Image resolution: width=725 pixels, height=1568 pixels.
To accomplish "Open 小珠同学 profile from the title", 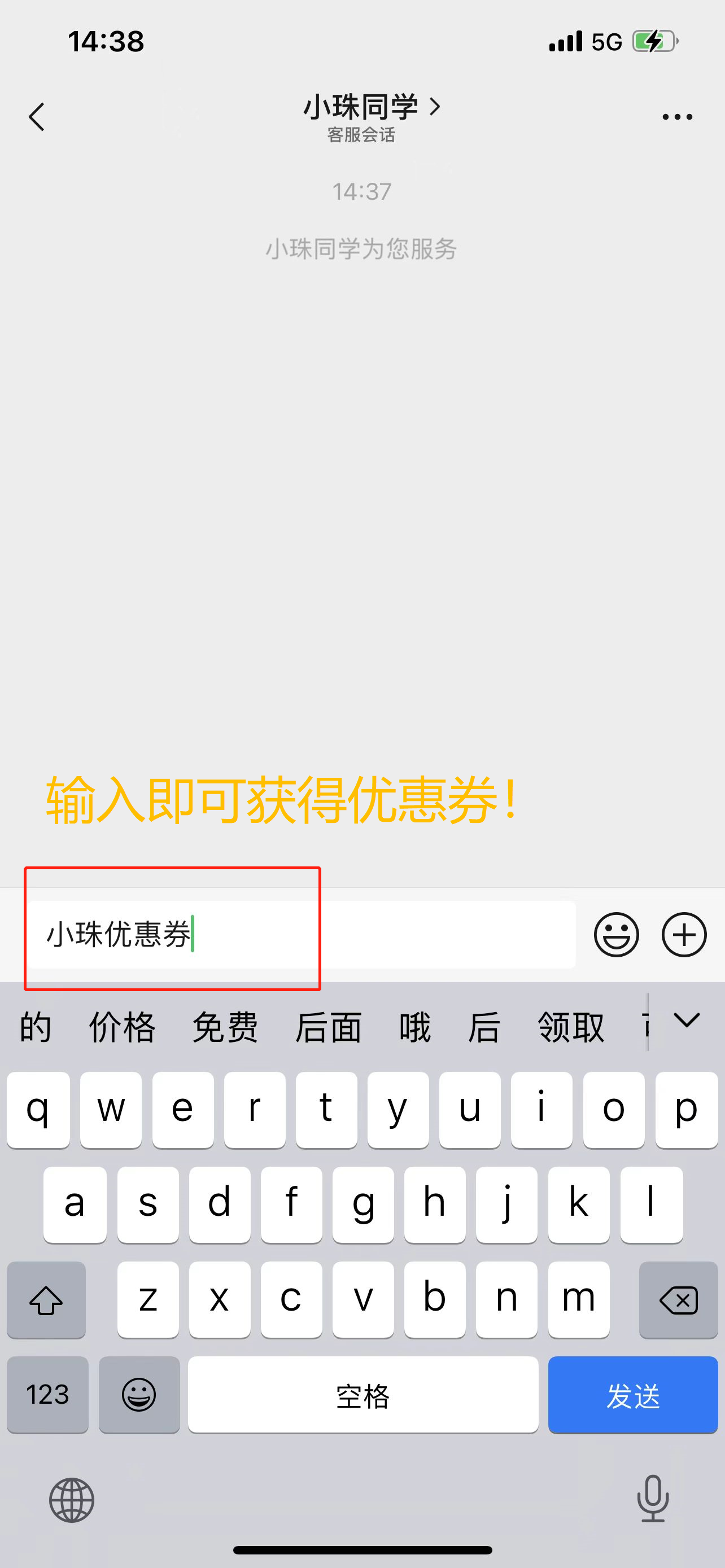I will pyautogui.click(x=372, y=107).
